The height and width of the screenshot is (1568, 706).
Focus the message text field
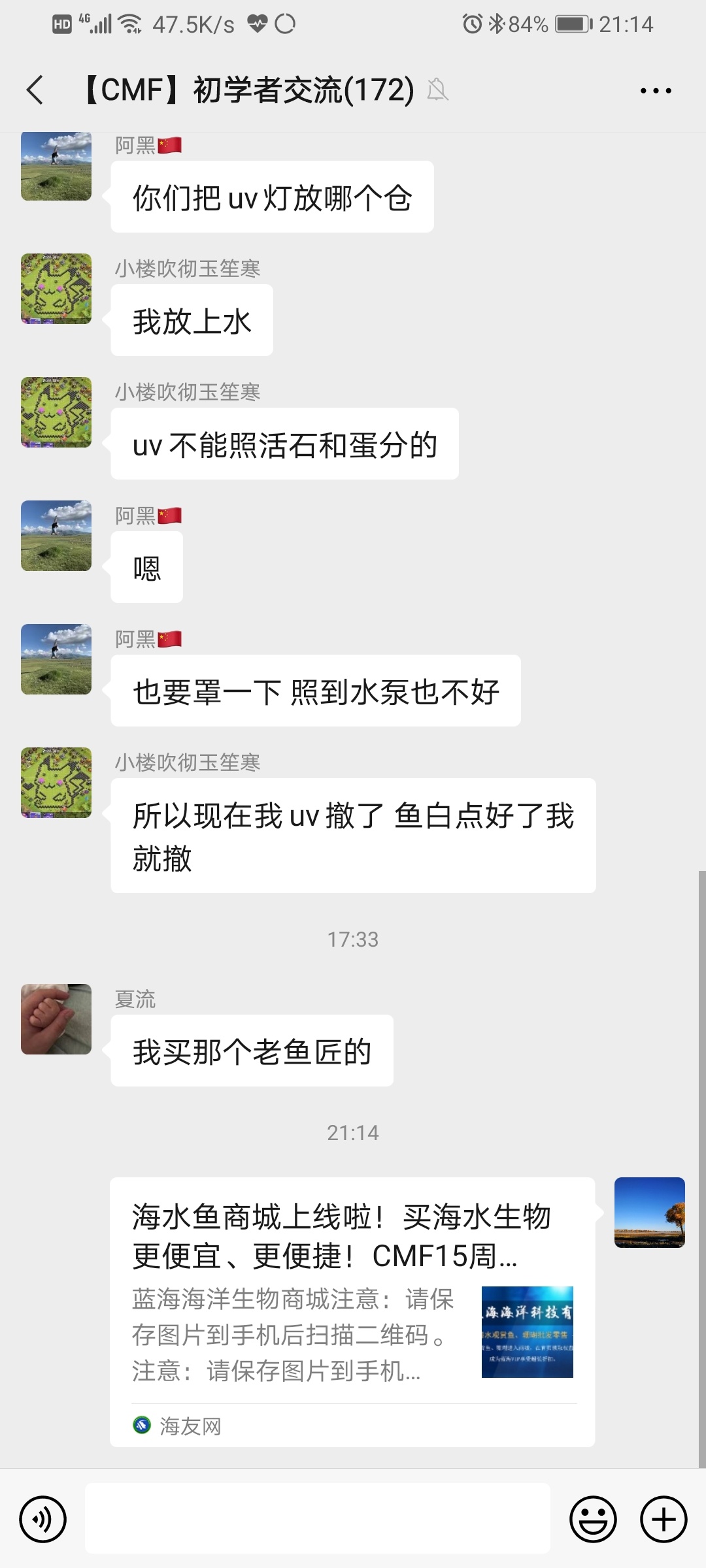pyautogui.click(x=318, y=1518)
